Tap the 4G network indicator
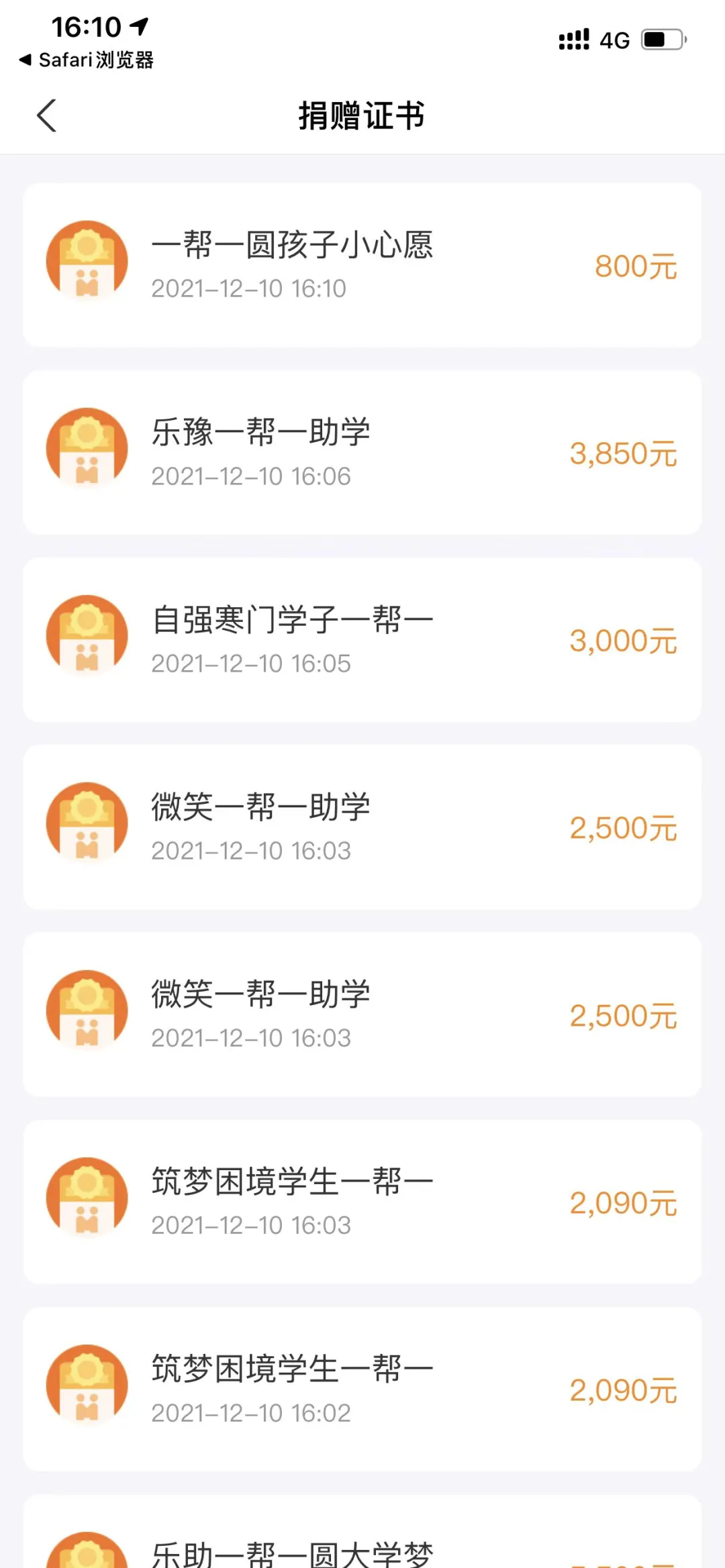Viewport: 725px width, 1568px height. click(x=613, y=38)
